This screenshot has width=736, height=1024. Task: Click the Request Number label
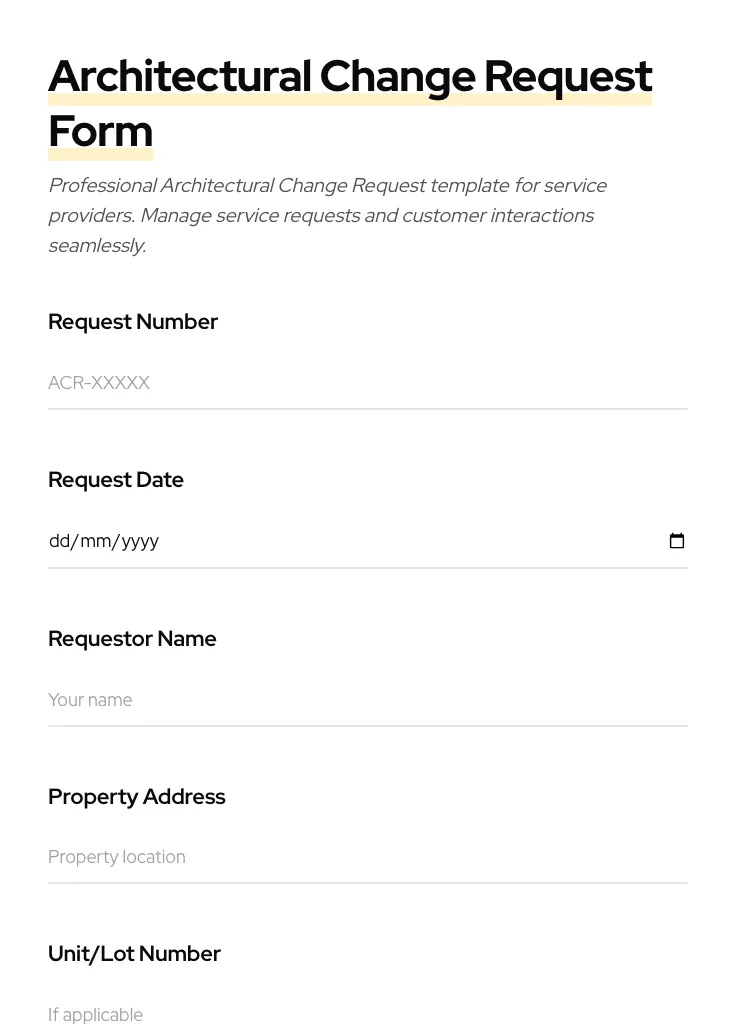point(133,322)
